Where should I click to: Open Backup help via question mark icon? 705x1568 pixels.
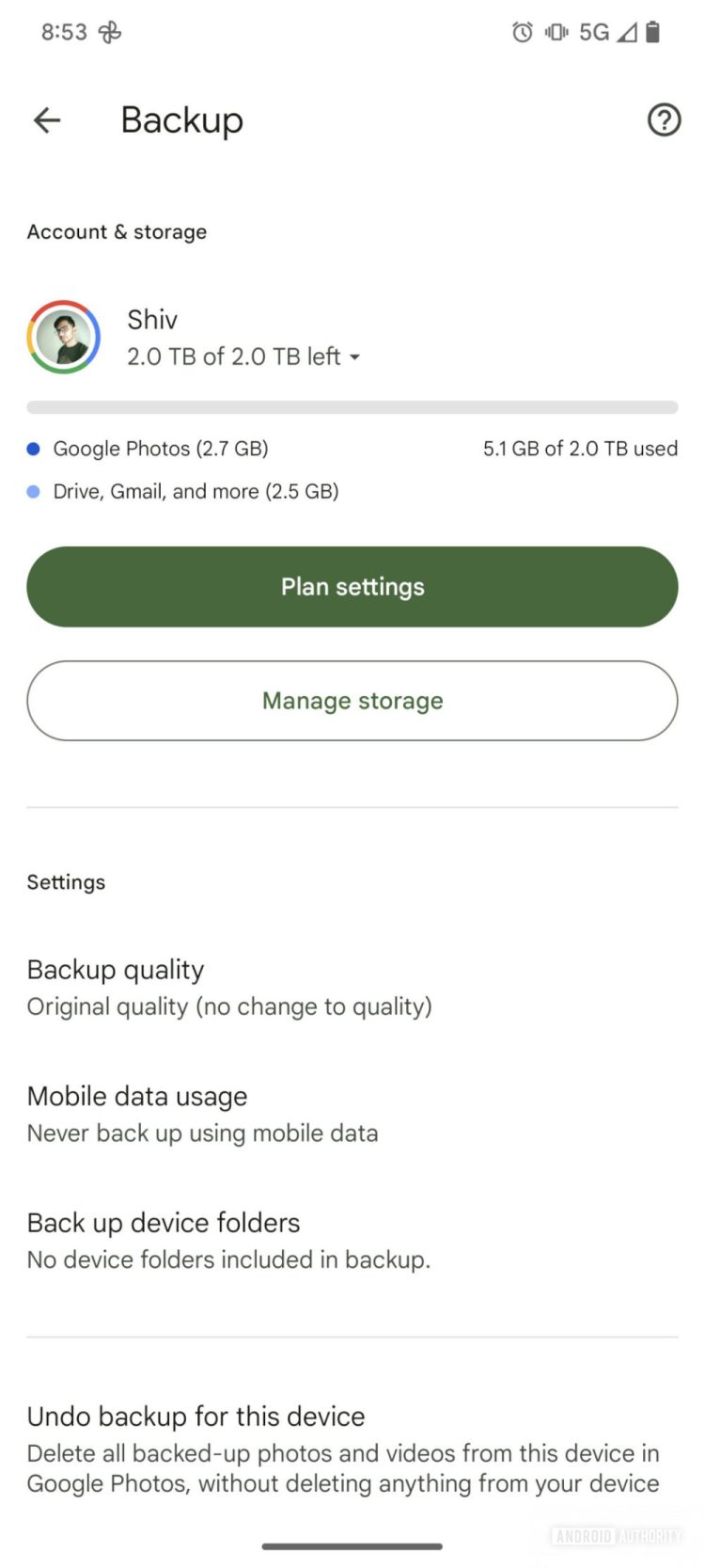pyautogui.click(x=664, y=120)
